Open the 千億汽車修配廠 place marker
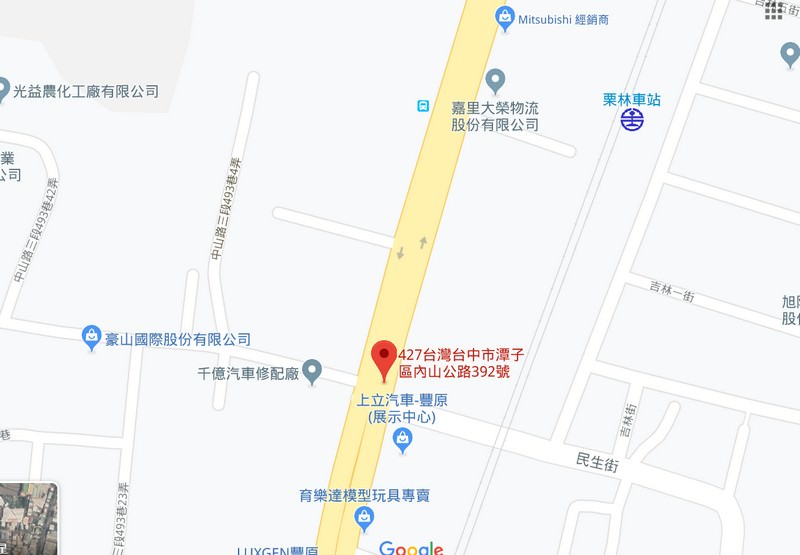Screen dimensions: 800x555 click(313, 372)
